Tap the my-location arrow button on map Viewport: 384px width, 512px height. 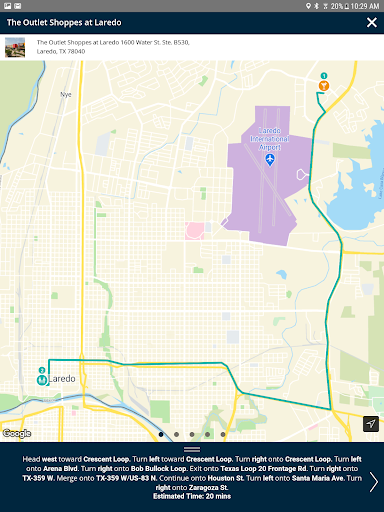[x=371, y=424]
